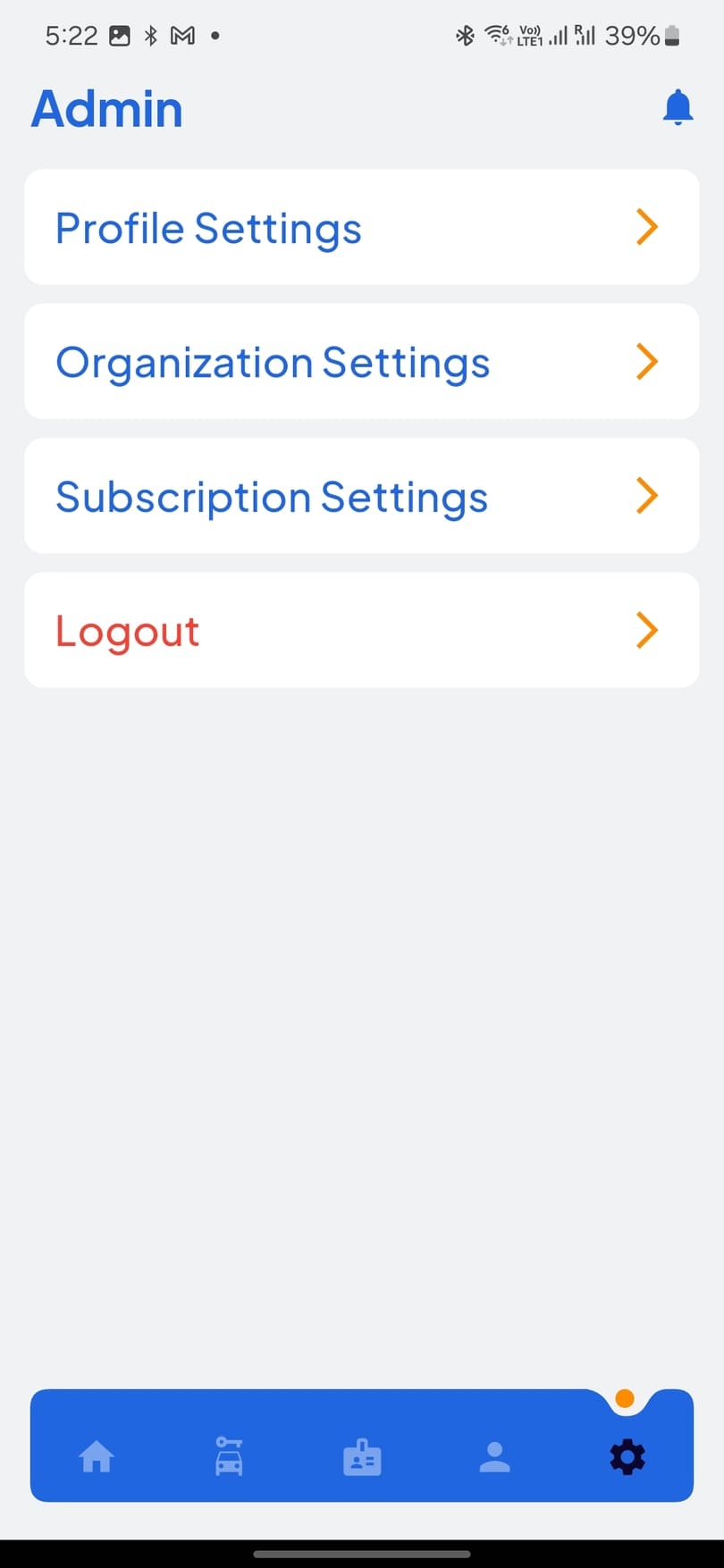This screenshot has width=724, height=1568.
Task: Switch to the home tab
Action: point(97,1457)
